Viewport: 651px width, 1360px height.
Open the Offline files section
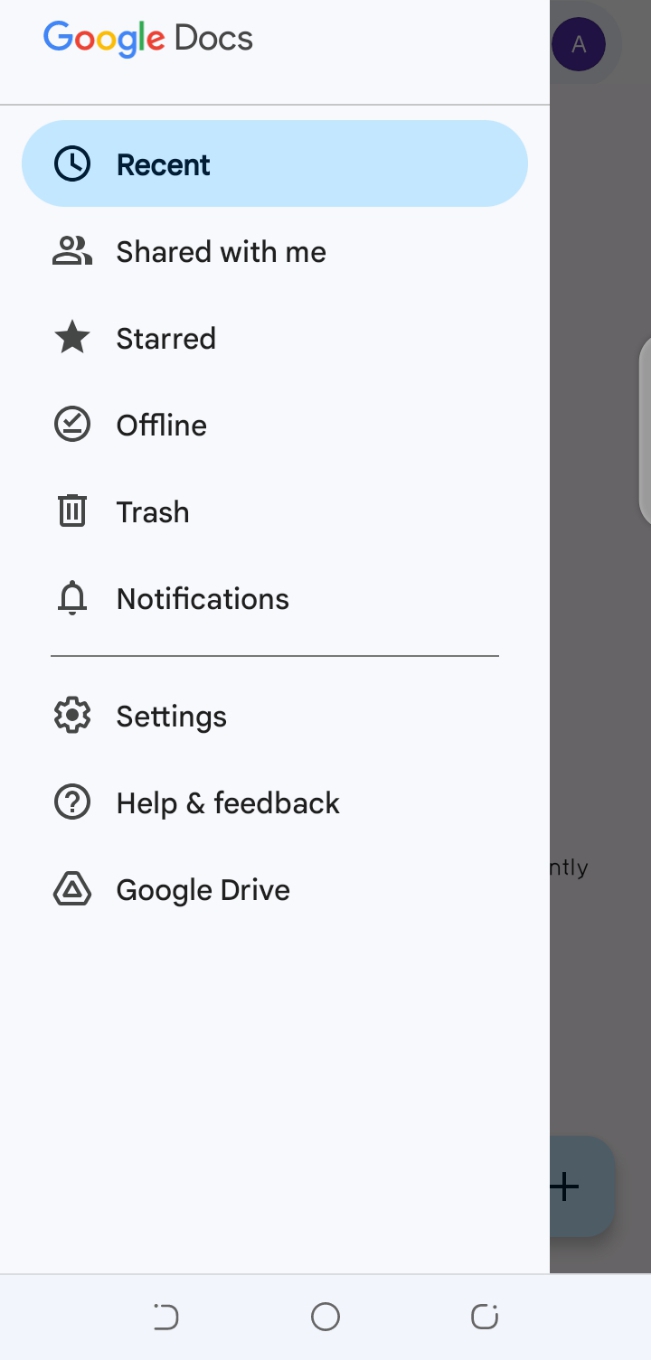pos(274,425)
